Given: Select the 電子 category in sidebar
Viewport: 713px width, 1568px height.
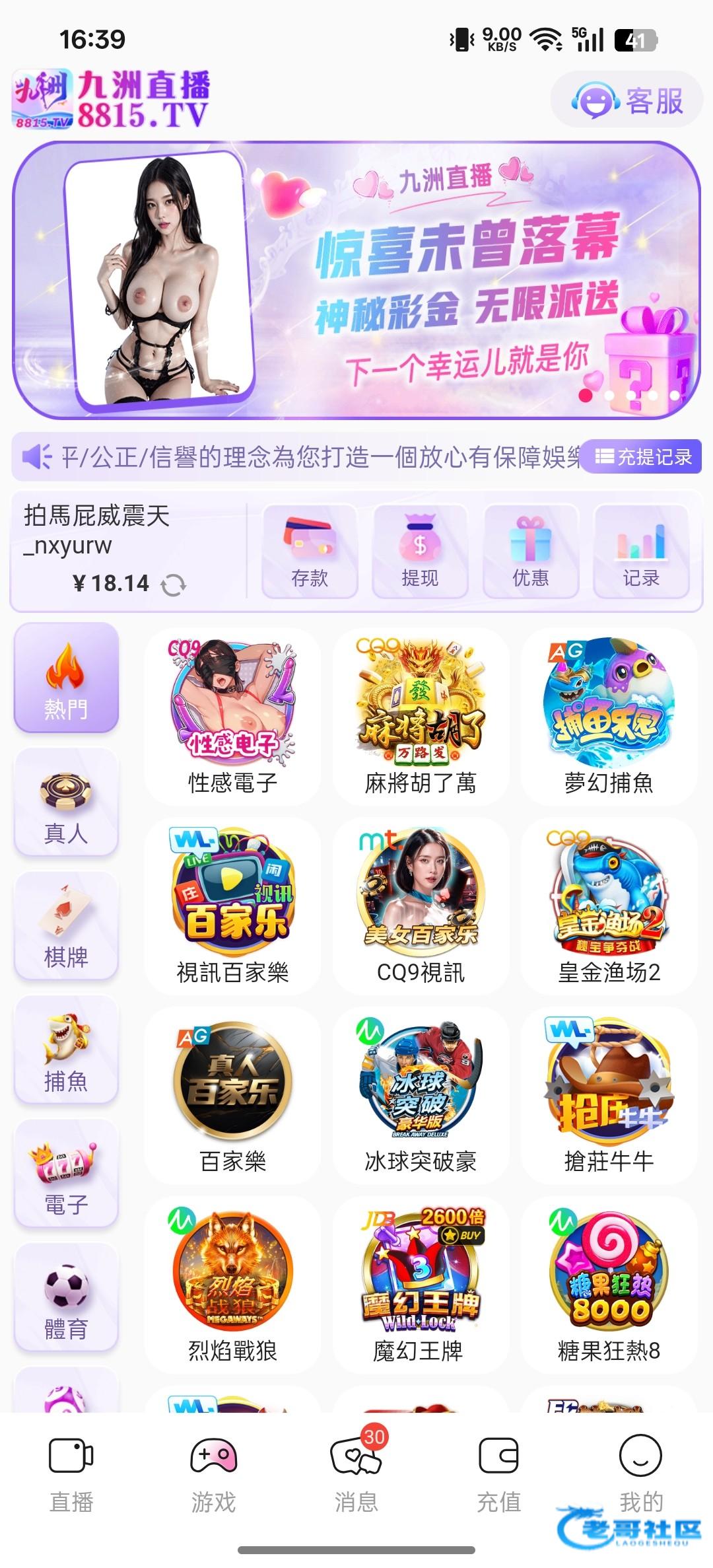Looking at the screenshot, I should pos(66,1174).
